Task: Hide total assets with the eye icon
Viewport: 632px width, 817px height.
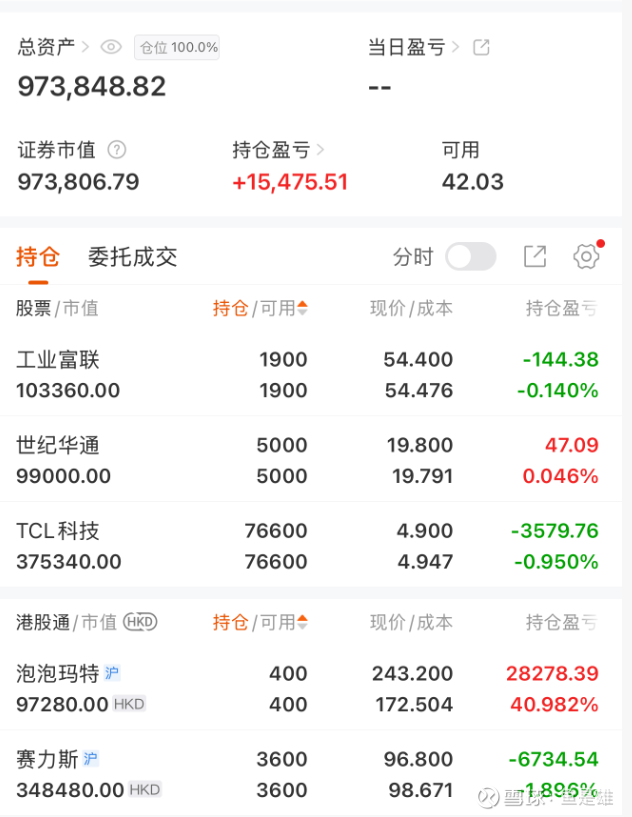Action: [x=111, y=47]
